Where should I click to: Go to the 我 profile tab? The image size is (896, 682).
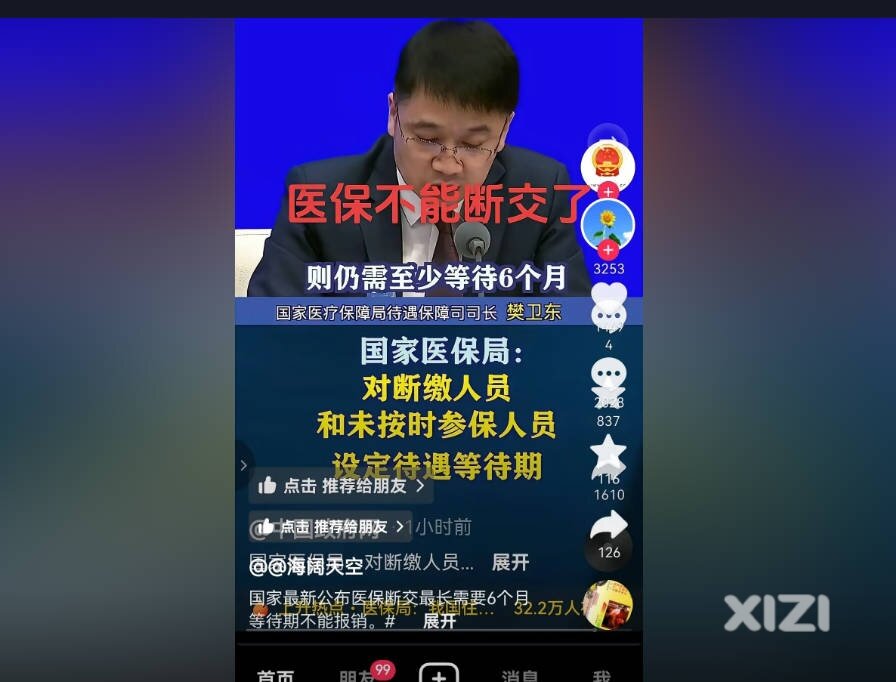601,676
